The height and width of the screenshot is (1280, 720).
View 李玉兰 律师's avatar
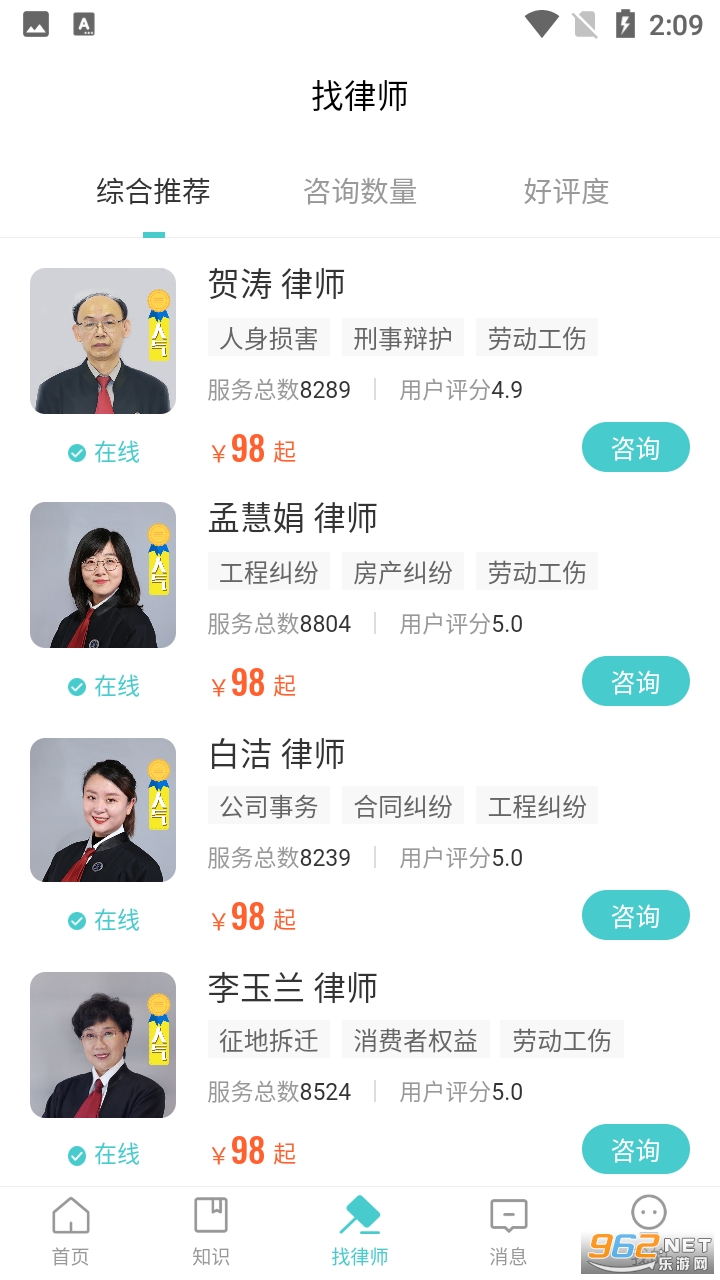103,1044
